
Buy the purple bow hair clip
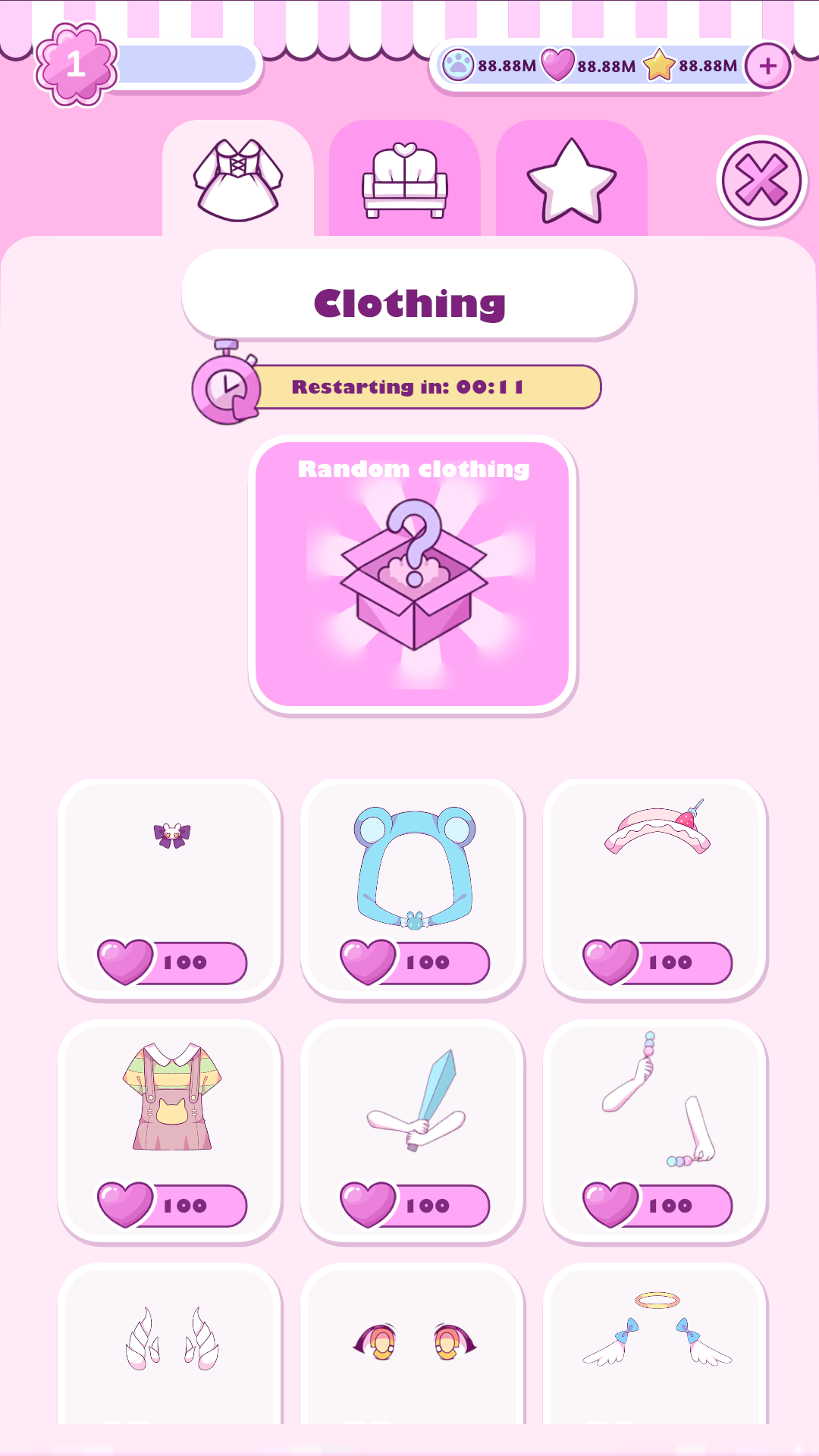click(171, 962)
